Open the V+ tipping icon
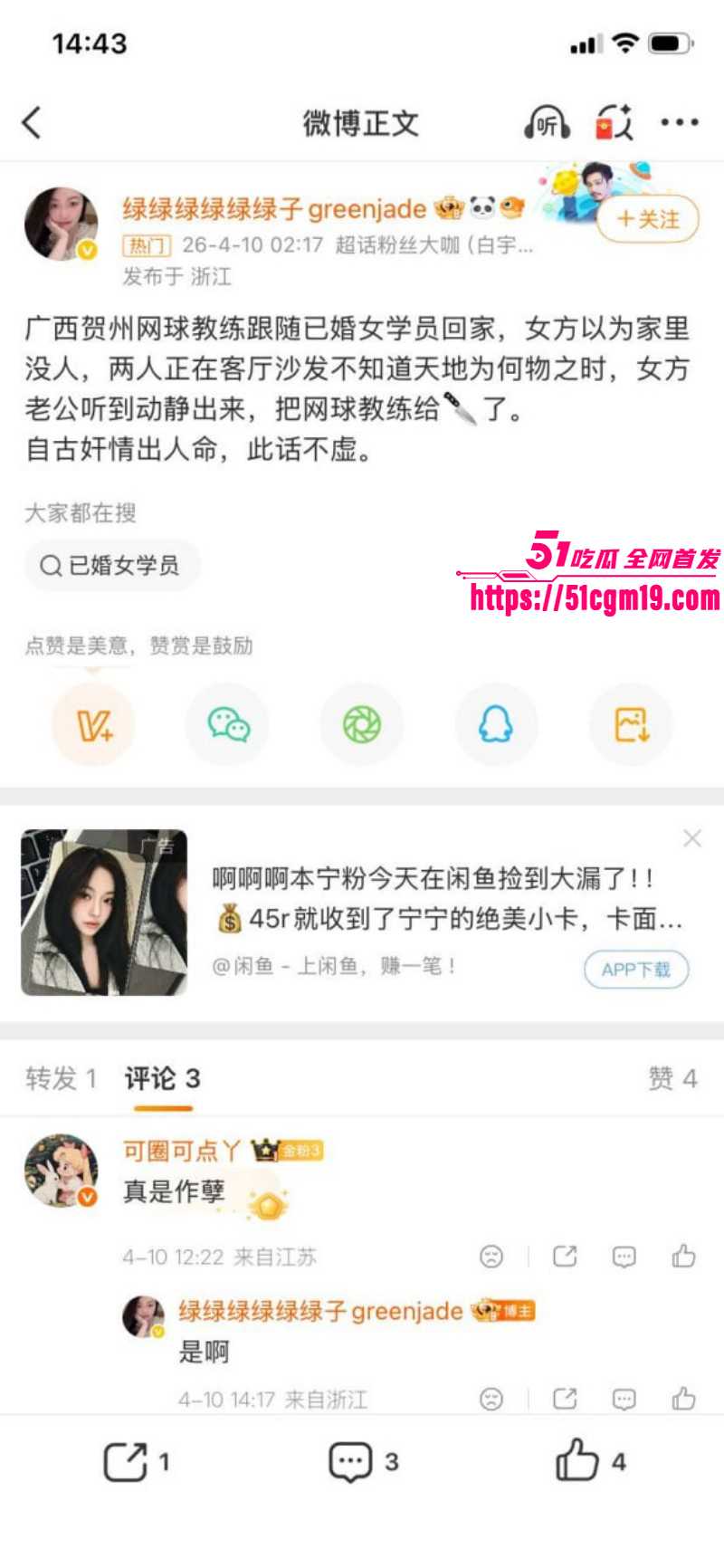 [x=92, y=724]
